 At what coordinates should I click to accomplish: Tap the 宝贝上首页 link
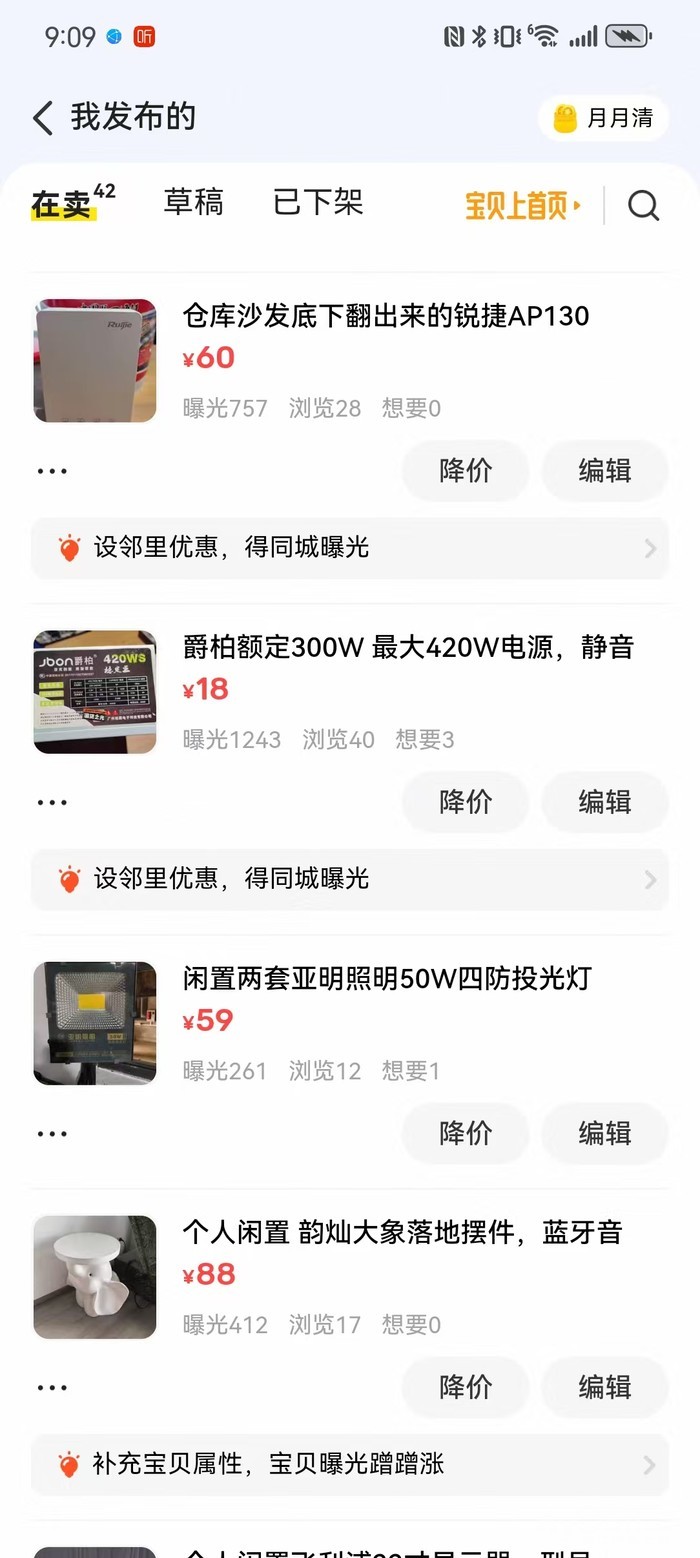(522, 206)
